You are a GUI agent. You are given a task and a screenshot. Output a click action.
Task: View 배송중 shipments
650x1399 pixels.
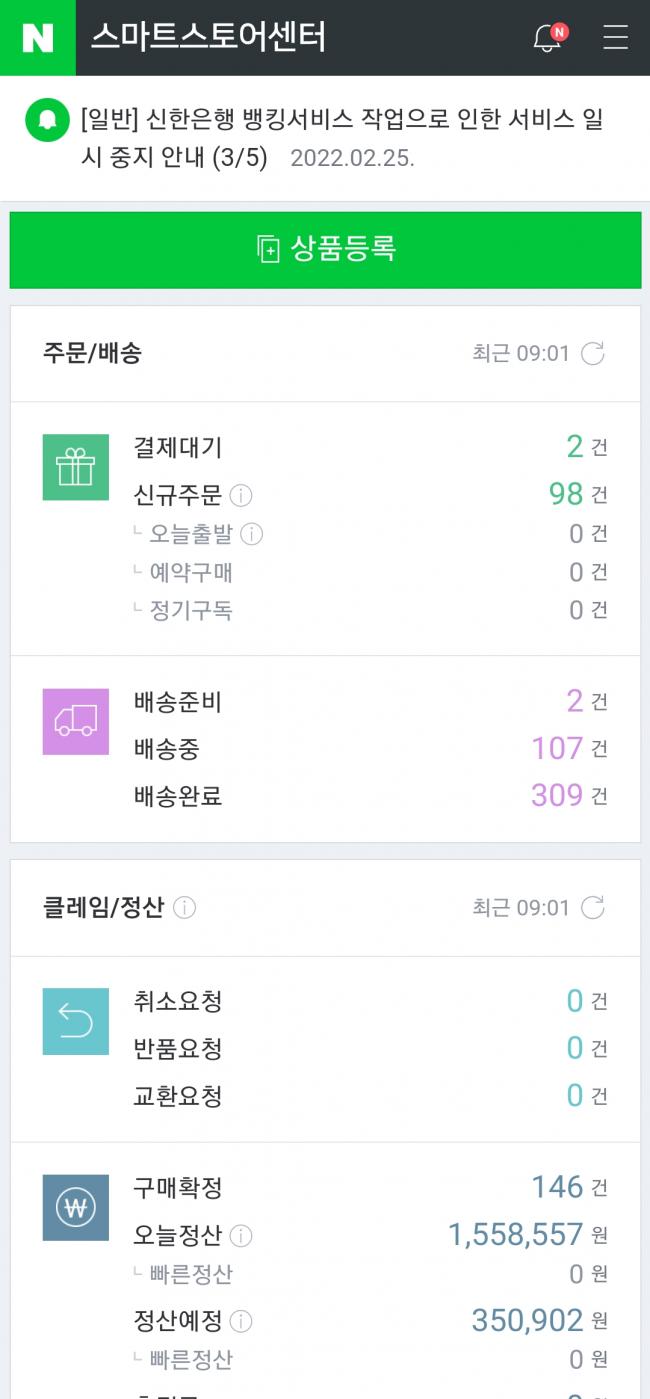371,748
